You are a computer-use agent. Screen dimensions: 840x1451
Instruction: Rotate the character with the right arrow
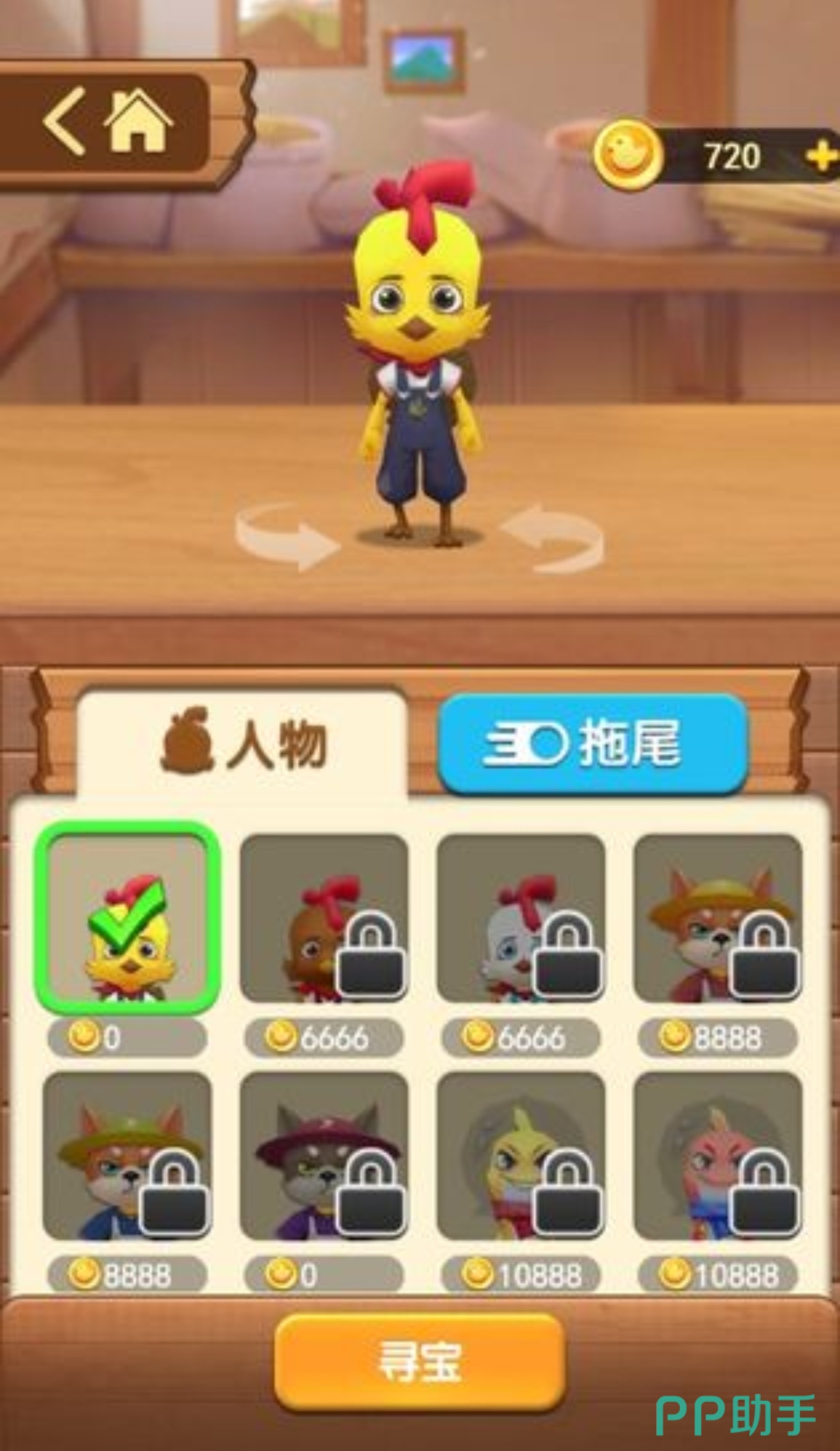pos(553,535)
